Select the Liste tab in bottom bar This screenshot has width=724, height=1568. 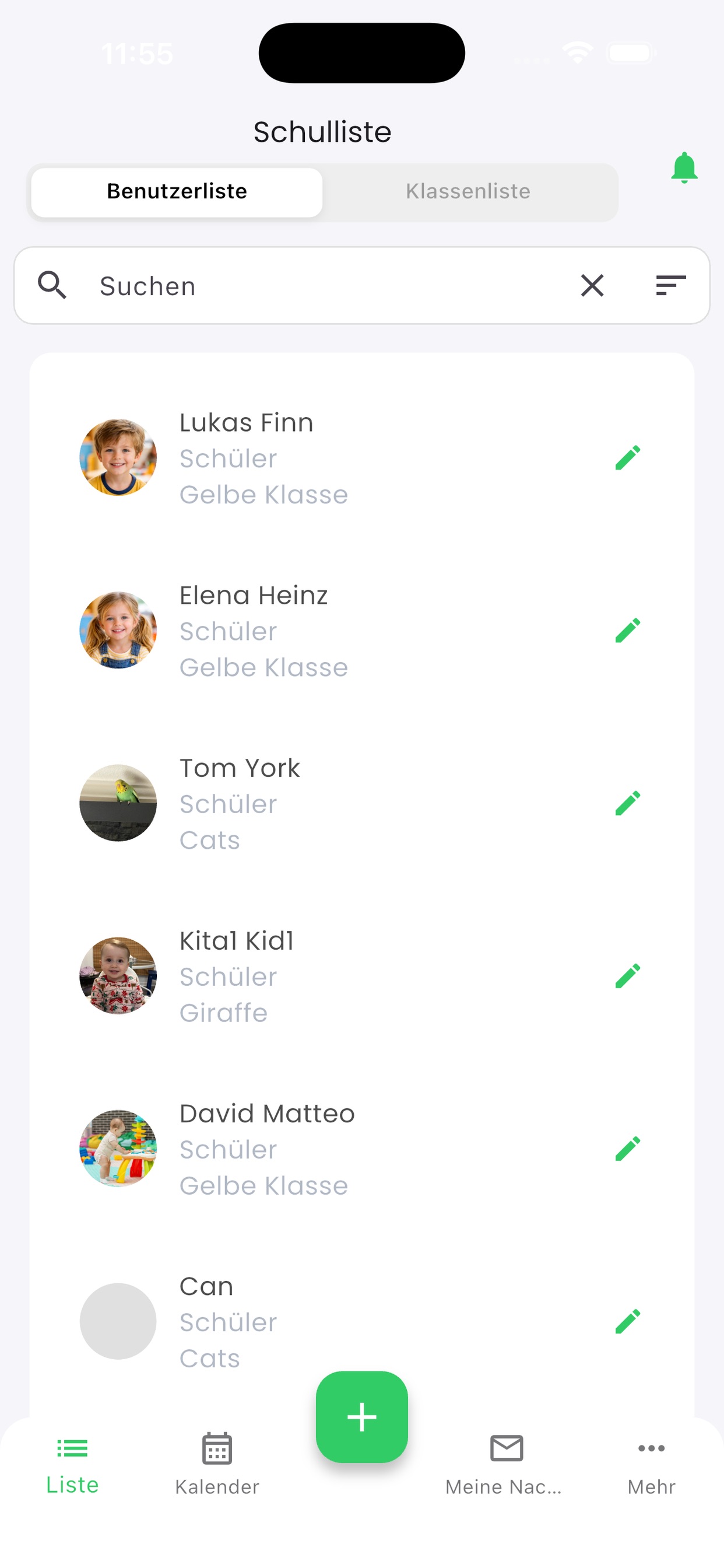pos(72,1464)
